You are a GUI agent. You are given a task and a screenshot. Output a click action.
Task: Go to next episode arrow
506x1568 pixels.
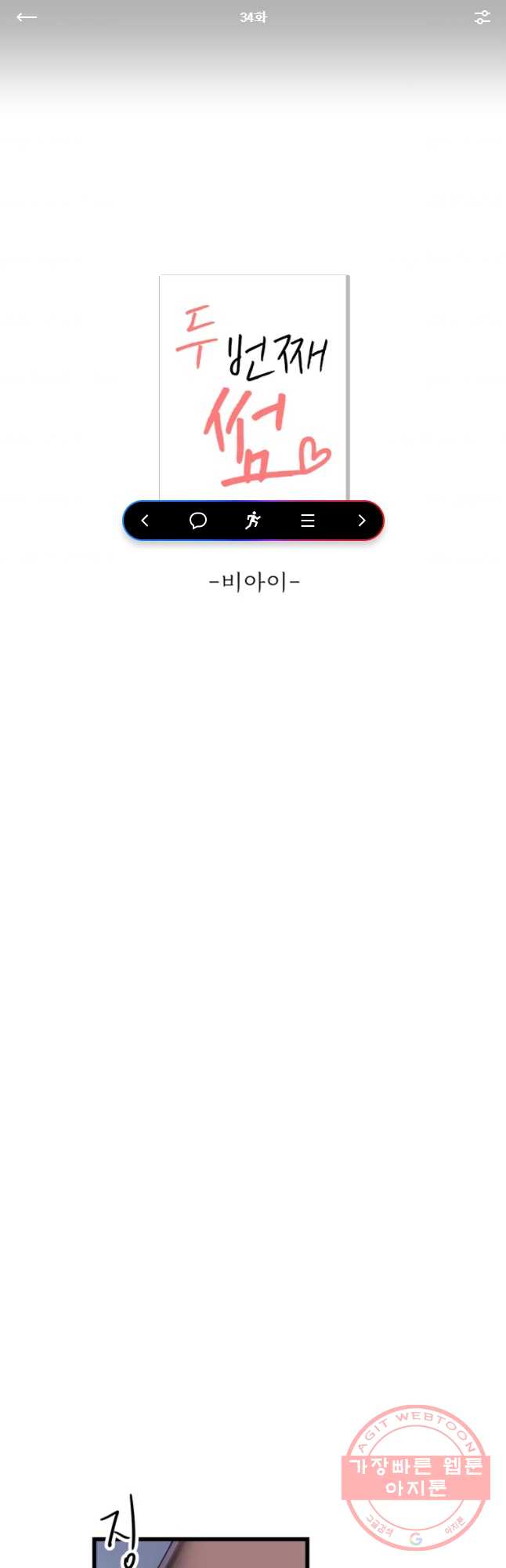click(x=361, y=521)
